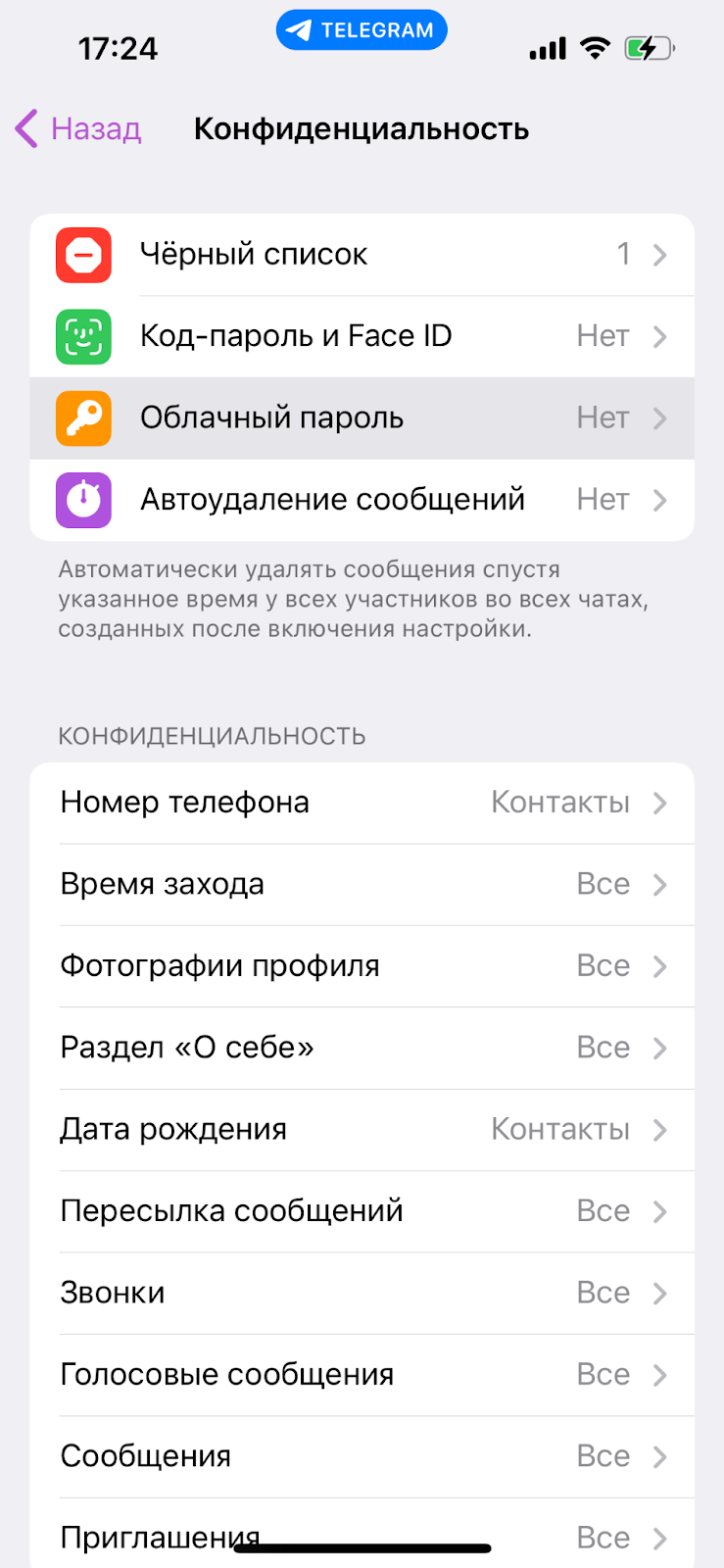The width and height of the screenshot is (724, 1568).
Task: Open the Фотографии профиля setting
Action: [x=362, y=965]
